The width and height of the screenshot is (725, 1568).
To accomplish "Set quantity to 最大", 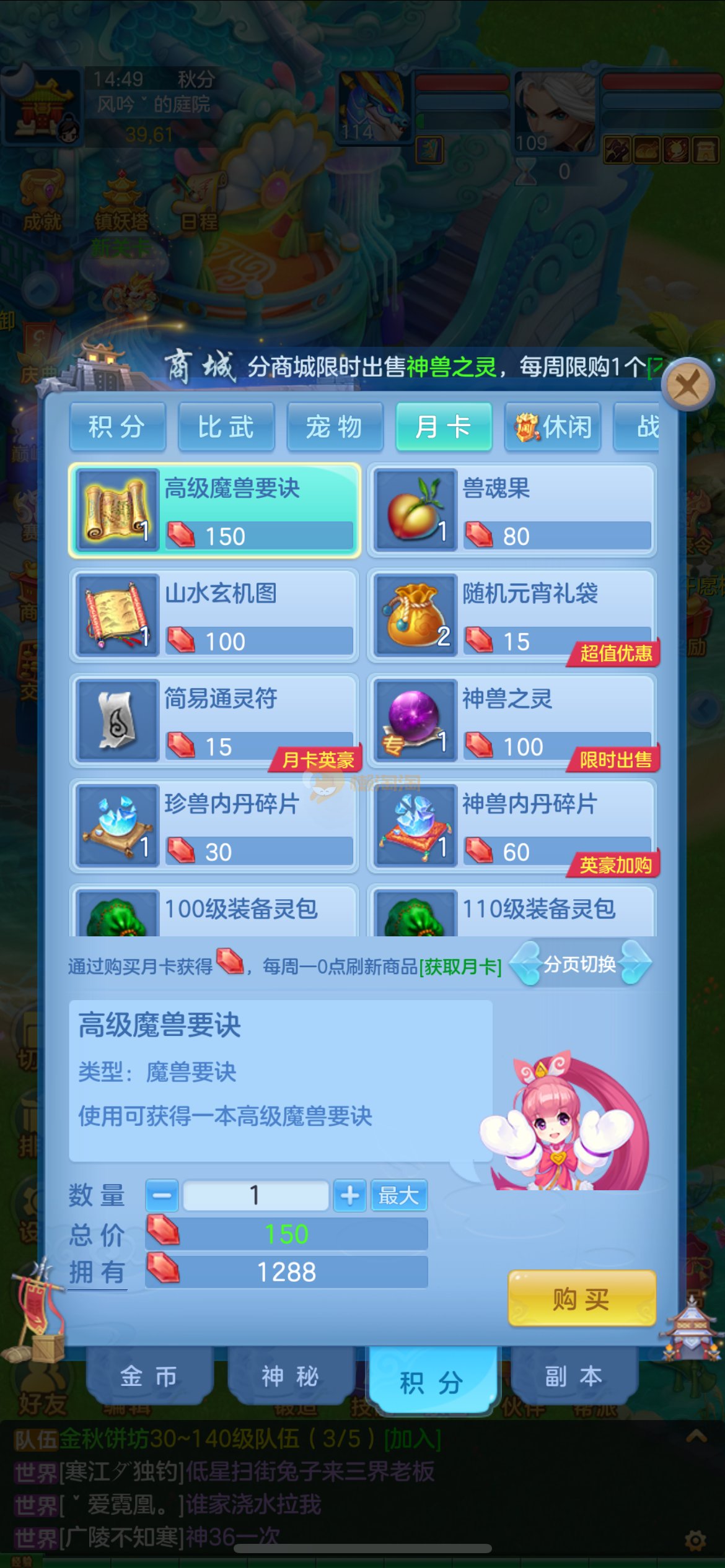I will click(399, 1195).
